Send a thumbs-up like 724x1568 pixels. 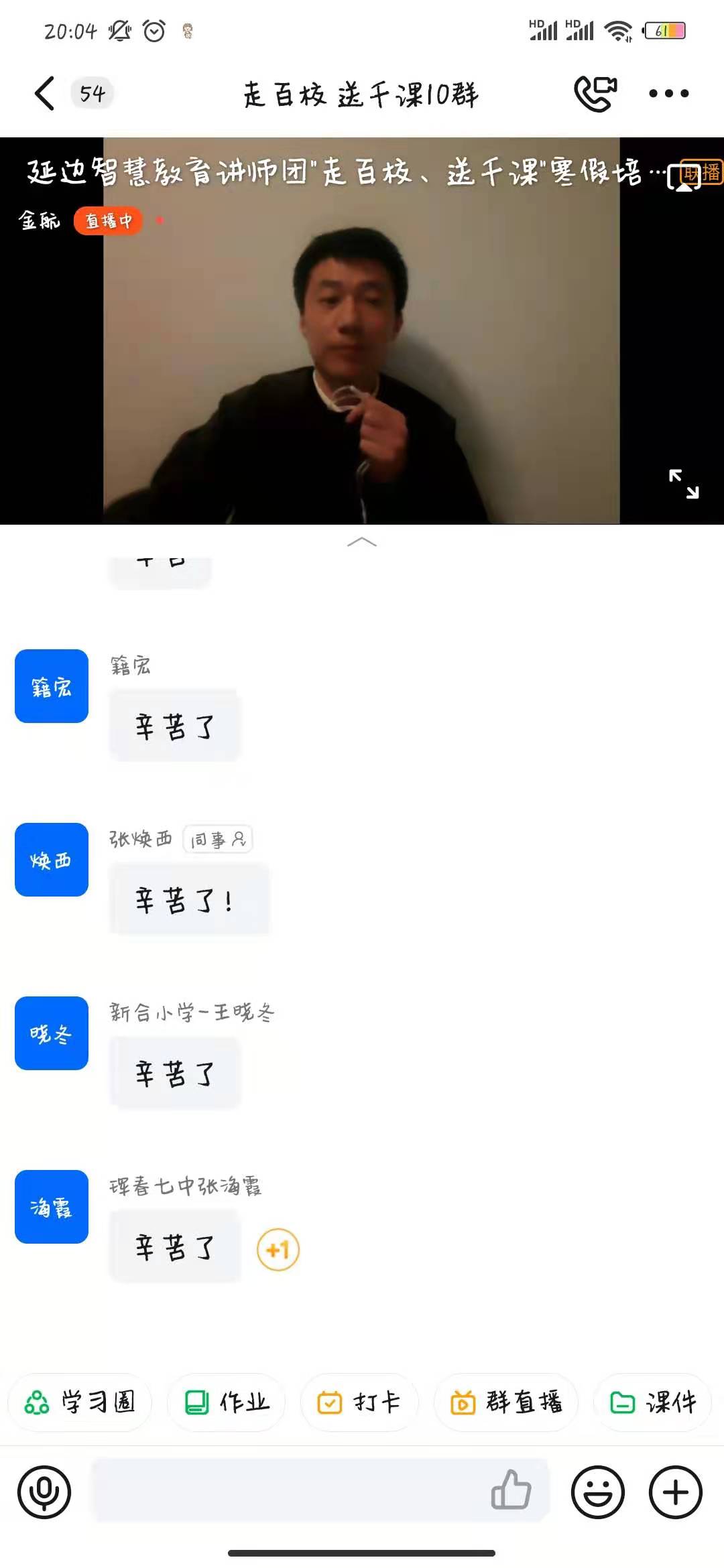(511, 1490)
